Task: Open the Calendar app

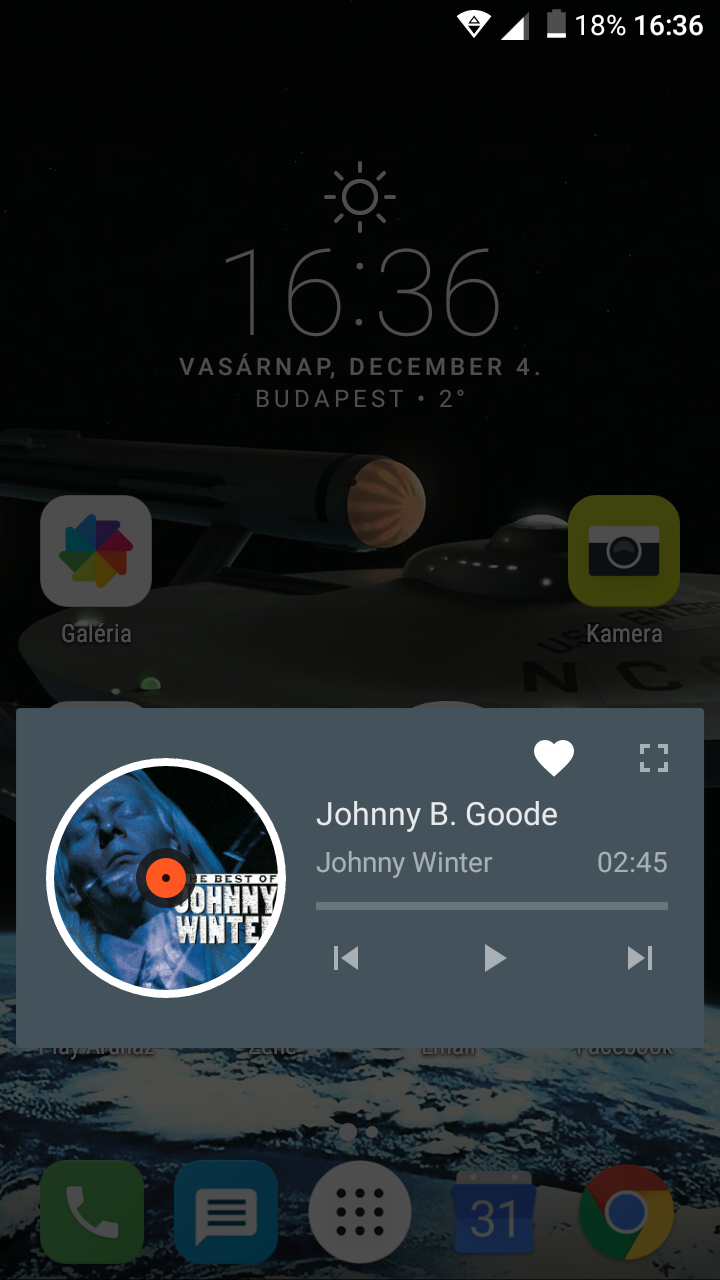Action: [x=494, y=1212]
